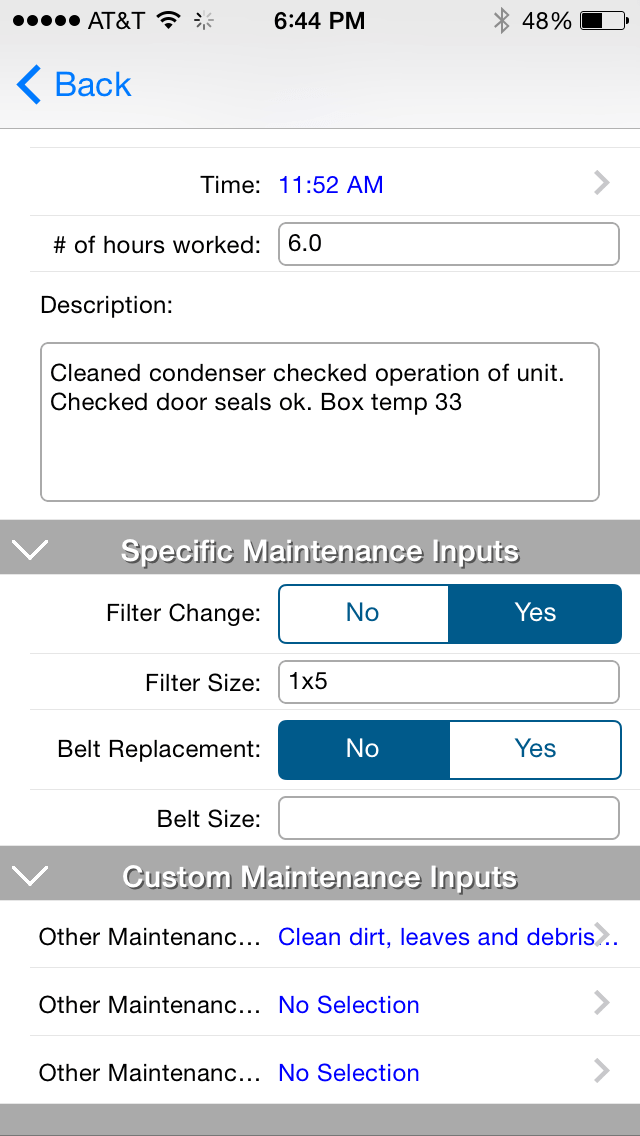The width and height of the screenshot is (640, 1136).
Task: Open the Clean dirt, leaves and debris row
Action: [x=320, y=936]
